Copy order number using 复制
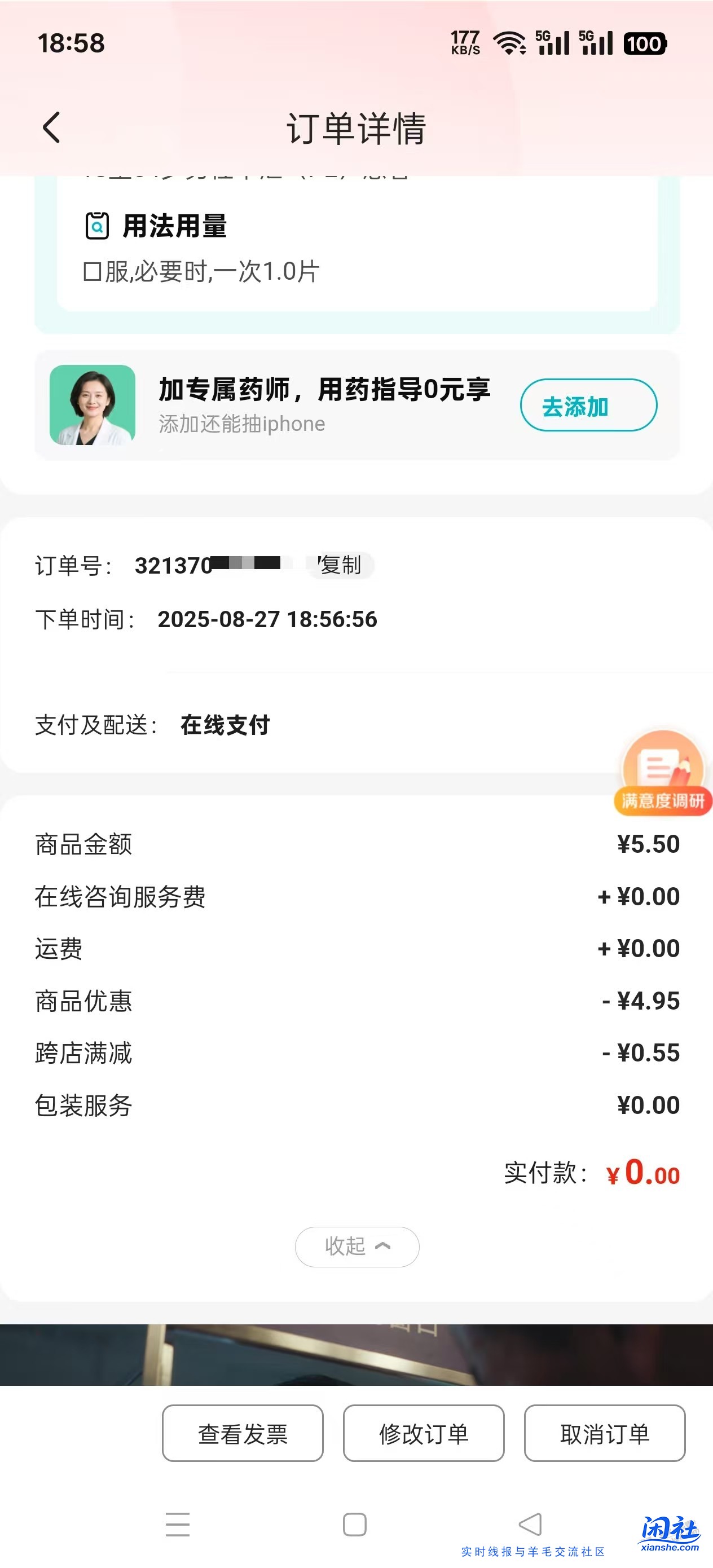 pos(341,566)
